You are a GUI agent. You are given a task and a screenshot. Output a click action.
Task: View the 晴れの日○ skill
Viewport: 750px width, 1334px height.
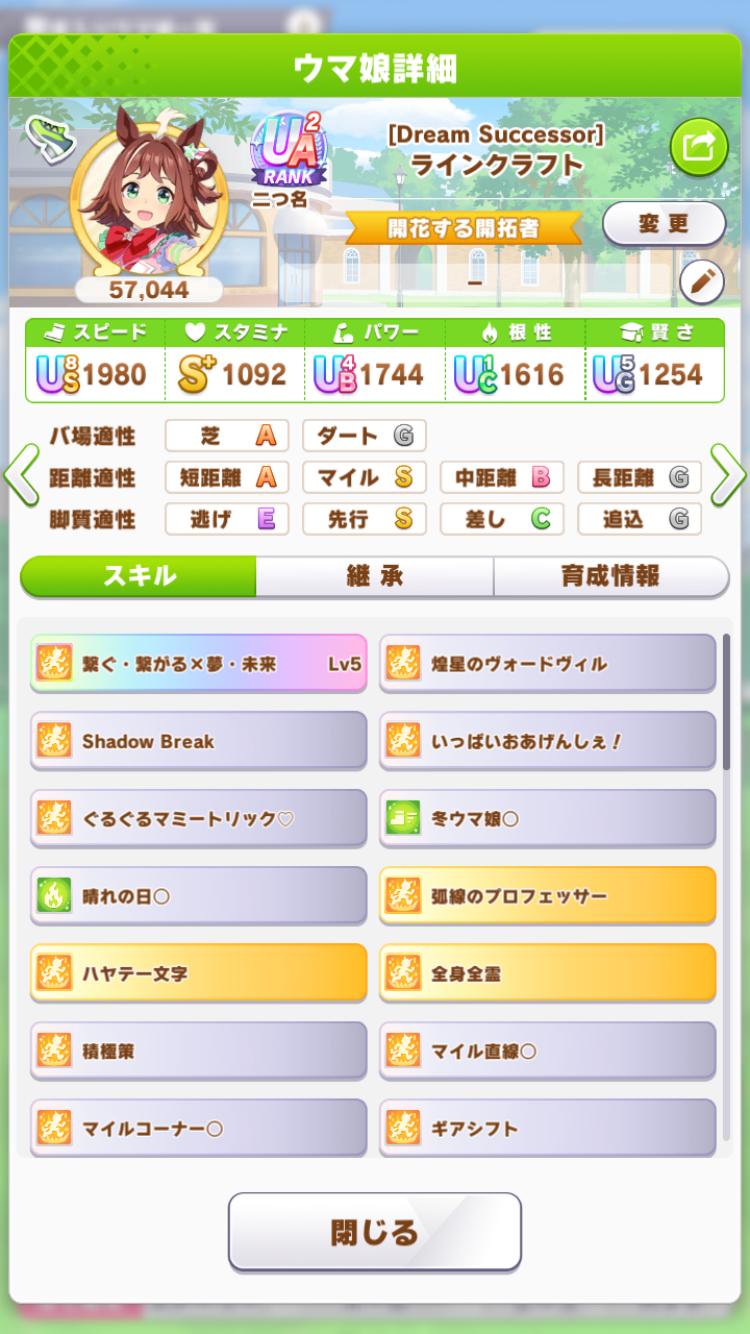tap(198, 896)
